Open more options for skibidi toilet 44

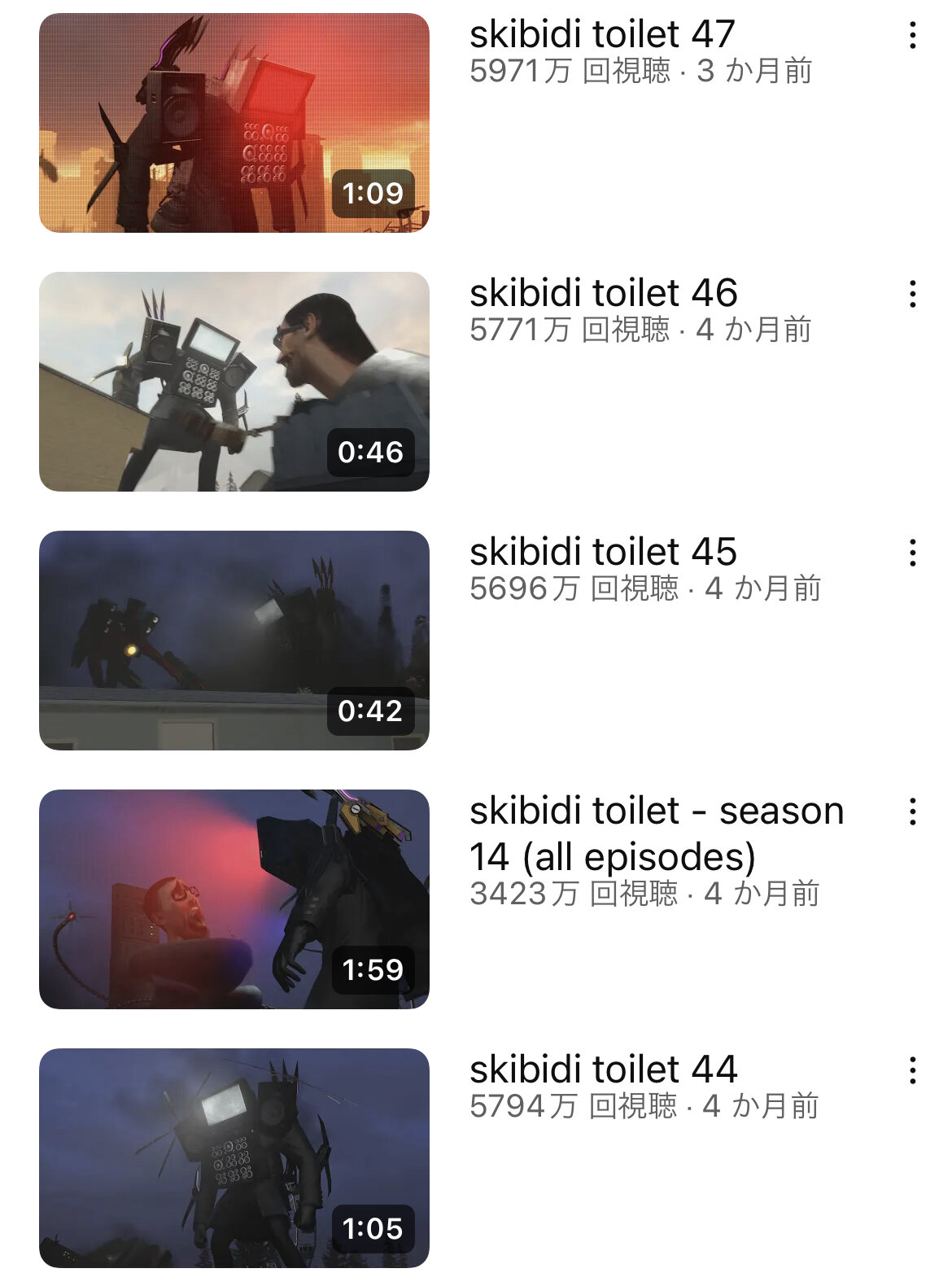(913, 1070)
